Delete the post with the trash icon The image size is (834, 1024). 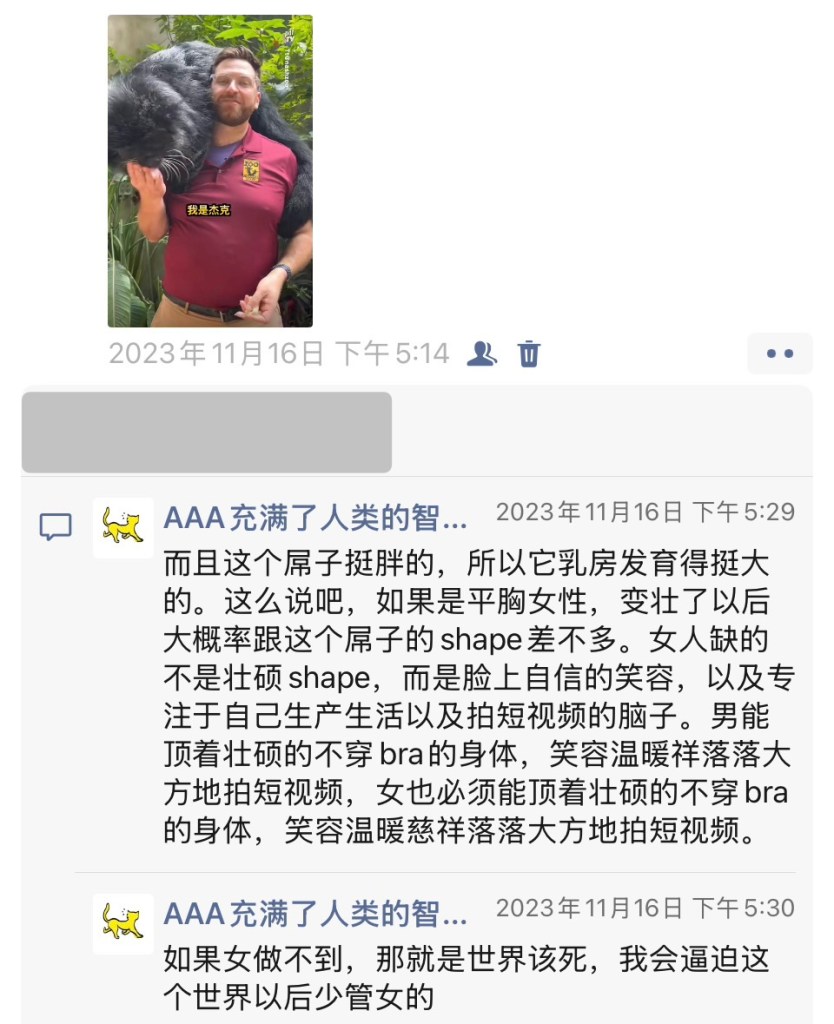pos(529,353)
